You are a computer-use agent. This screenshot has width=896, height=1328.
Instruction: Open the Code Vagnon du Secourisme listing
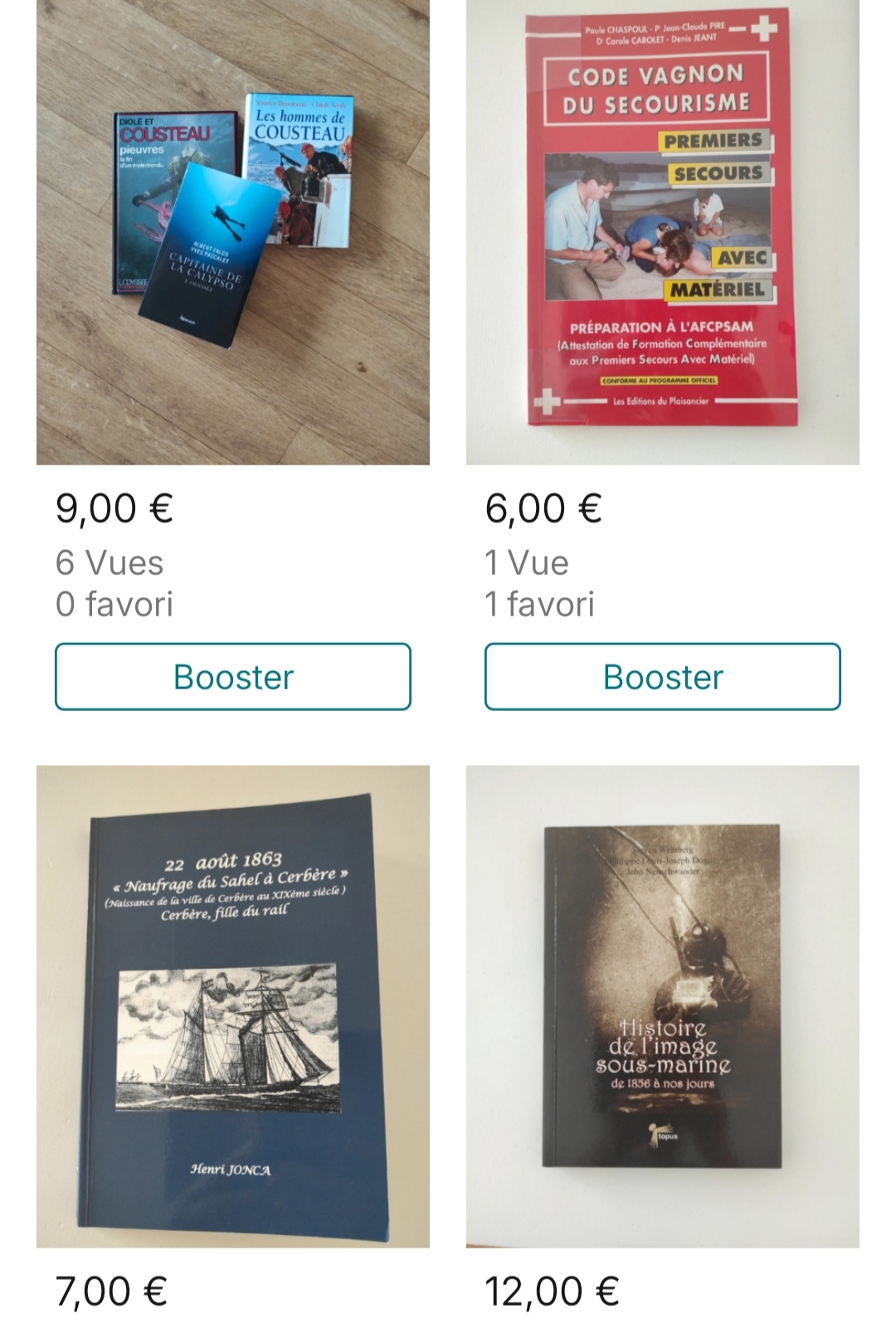tap(662, 232)
